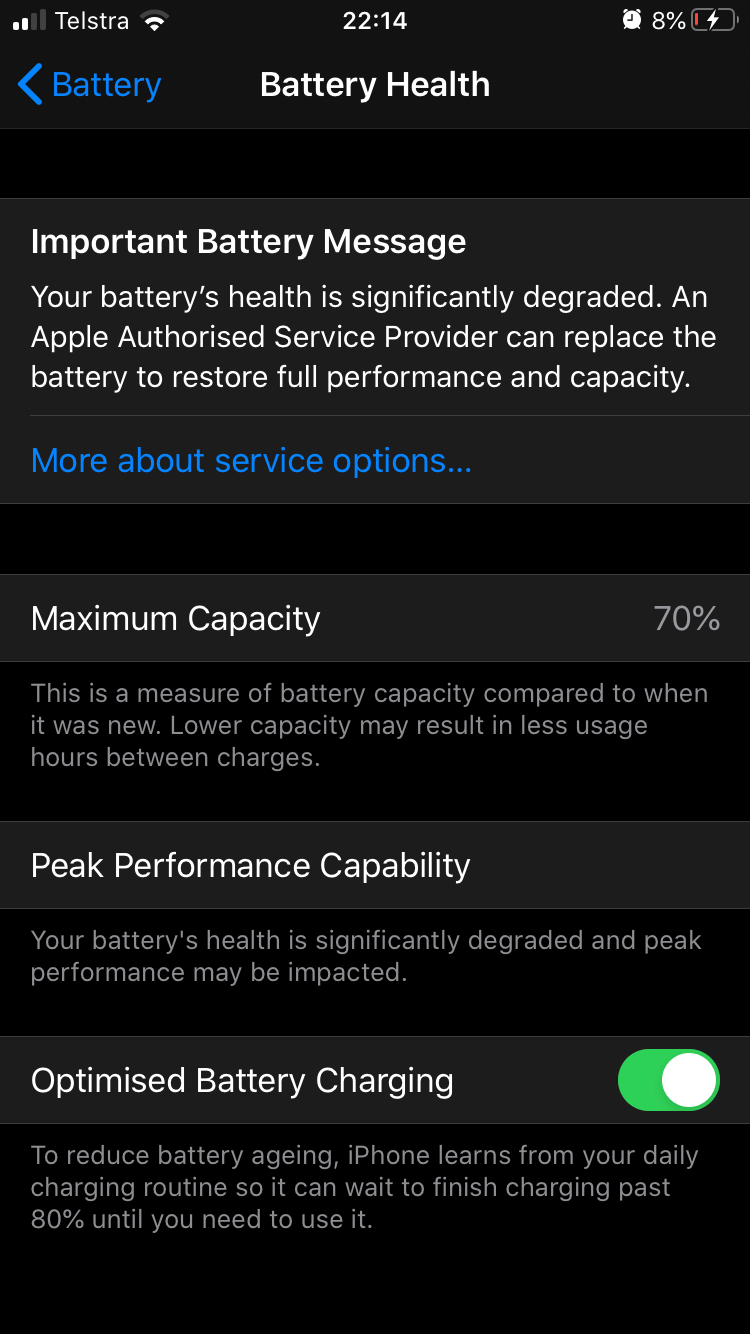Open More about service options link
The height and width of the screenshot is (1334, 750).
click(x=251, y=460)
